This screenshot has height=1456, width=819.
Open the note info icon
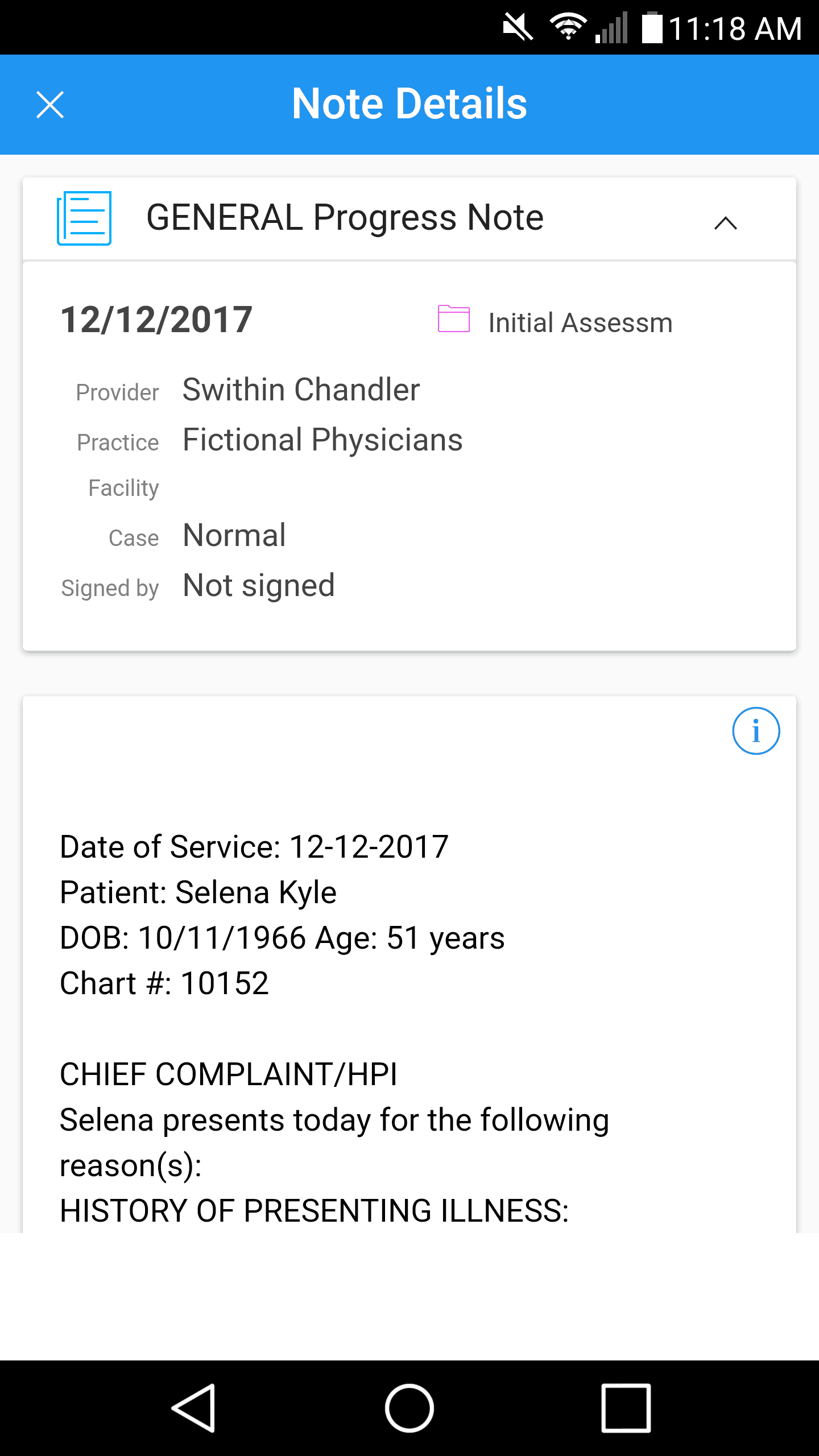(x=755, y=731)
